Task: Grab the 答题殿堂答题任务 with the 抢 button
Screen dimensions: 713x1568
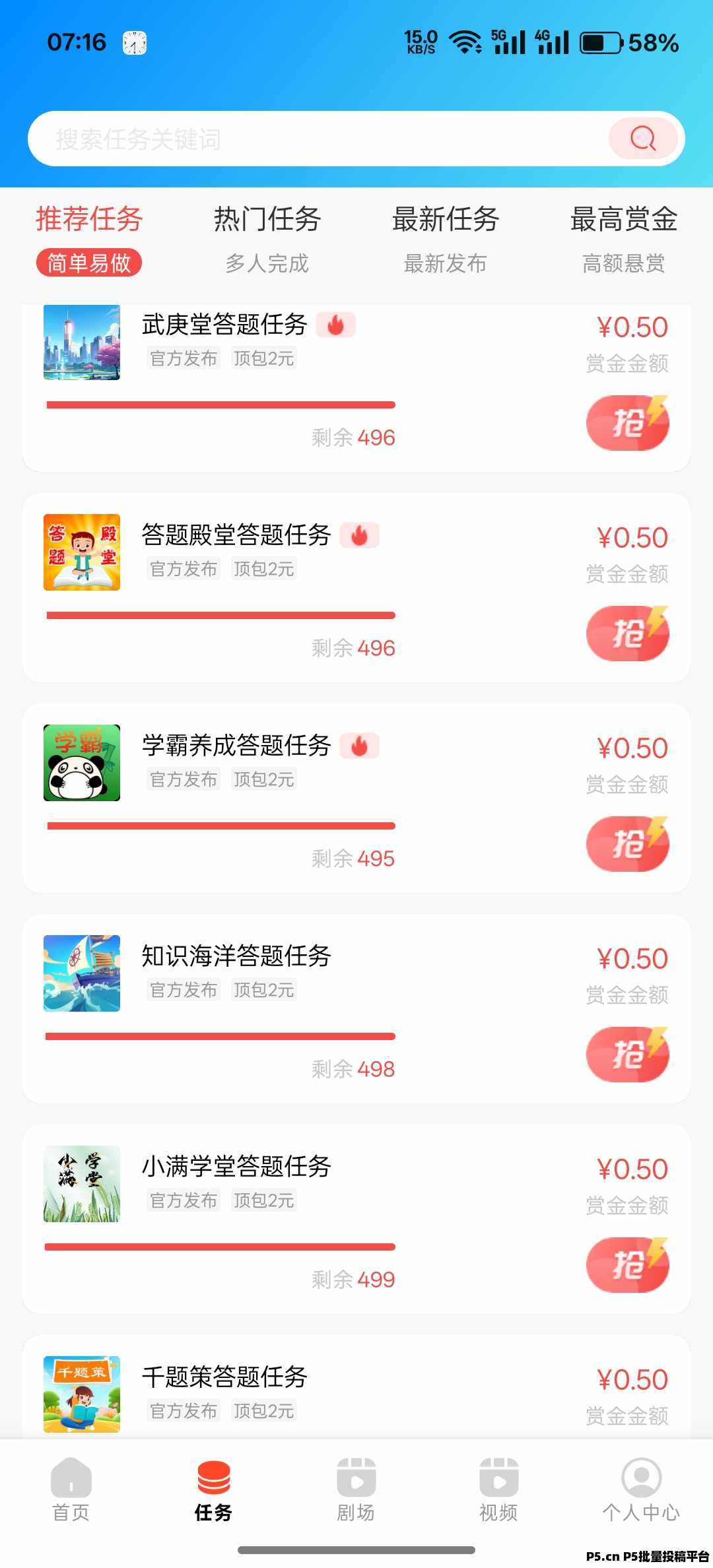Action: coord(627,634)
